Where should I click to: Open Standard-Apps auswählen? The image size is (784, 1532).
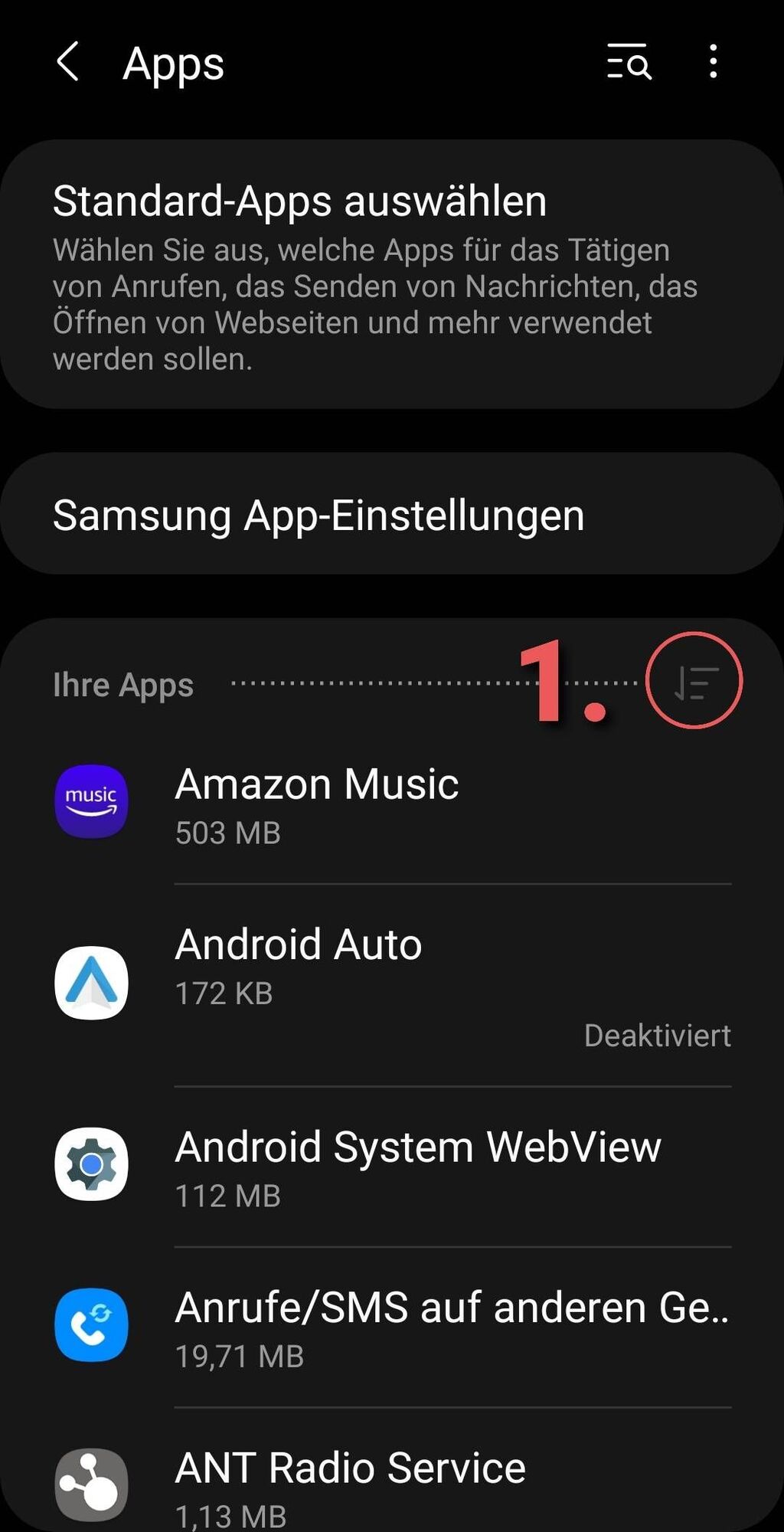(x=390, y=274)
